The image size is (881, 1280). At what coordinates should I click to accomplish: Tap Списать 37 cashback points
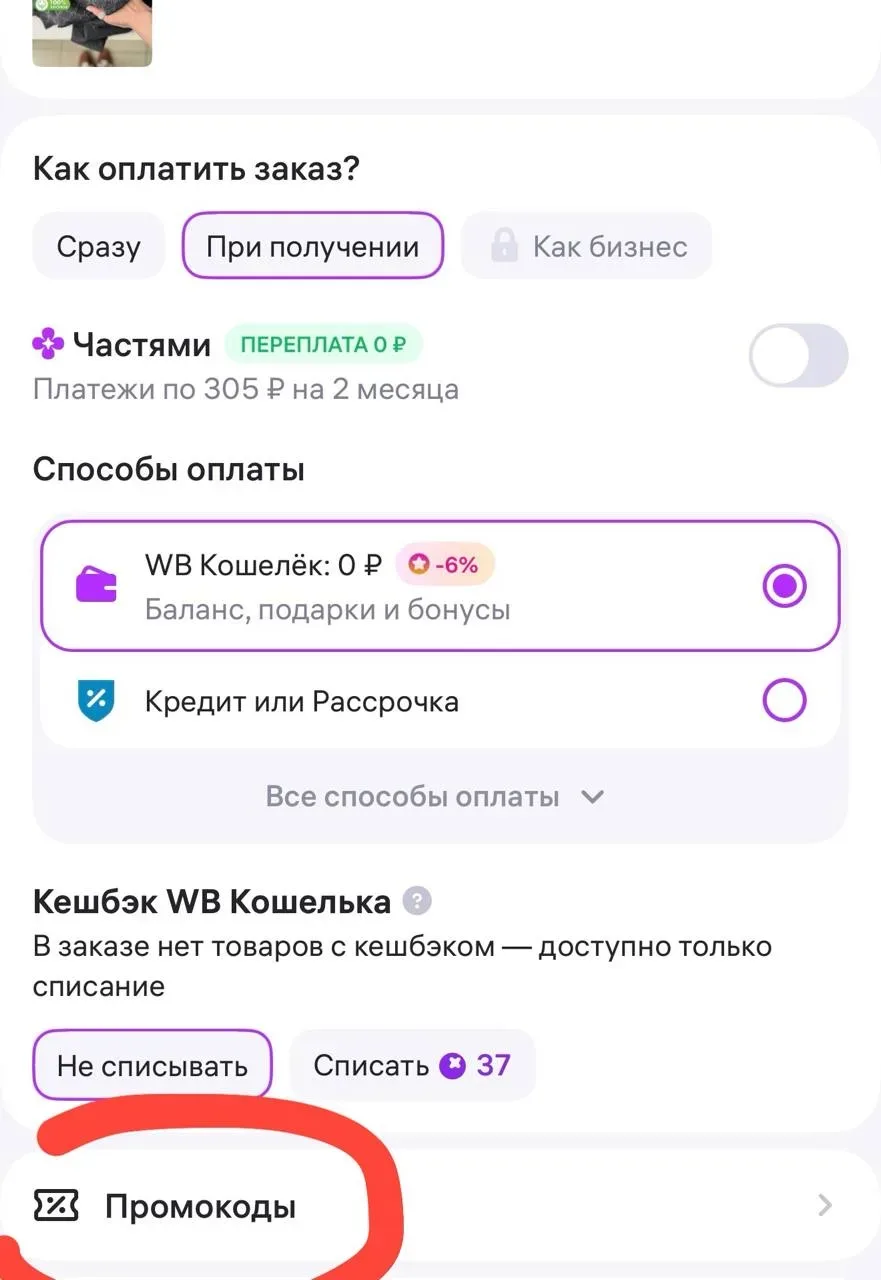[x=412, y=1065]
